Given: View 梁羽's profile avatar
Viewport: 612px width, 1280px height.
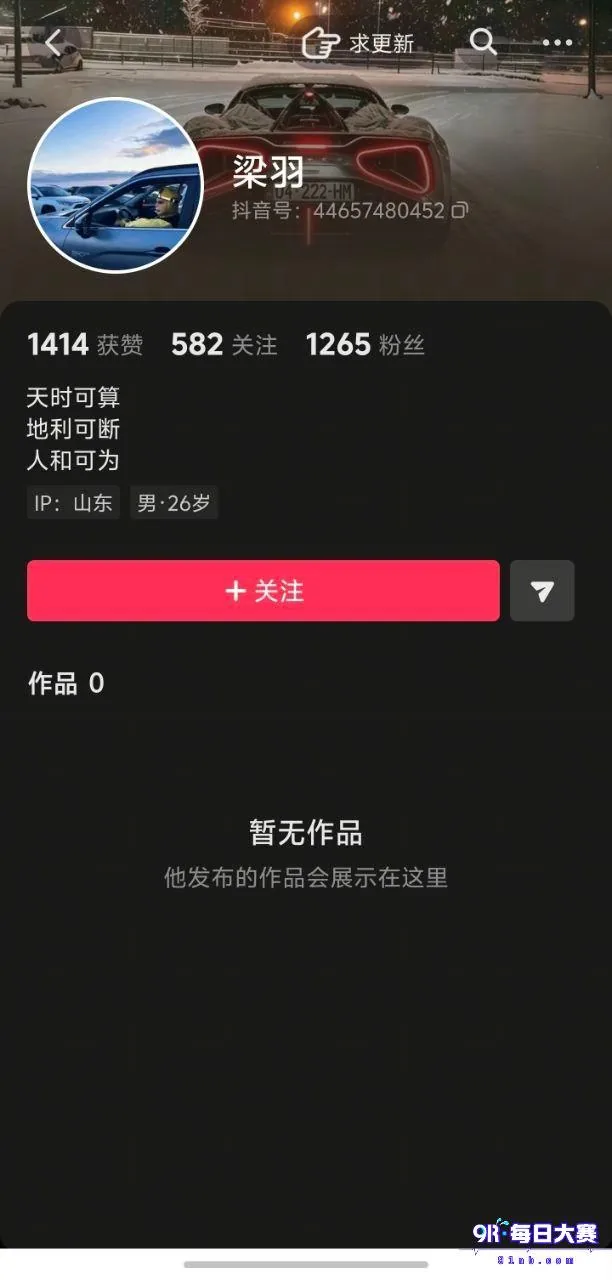Looking at the screenshot, I should (x=116, y=185).
